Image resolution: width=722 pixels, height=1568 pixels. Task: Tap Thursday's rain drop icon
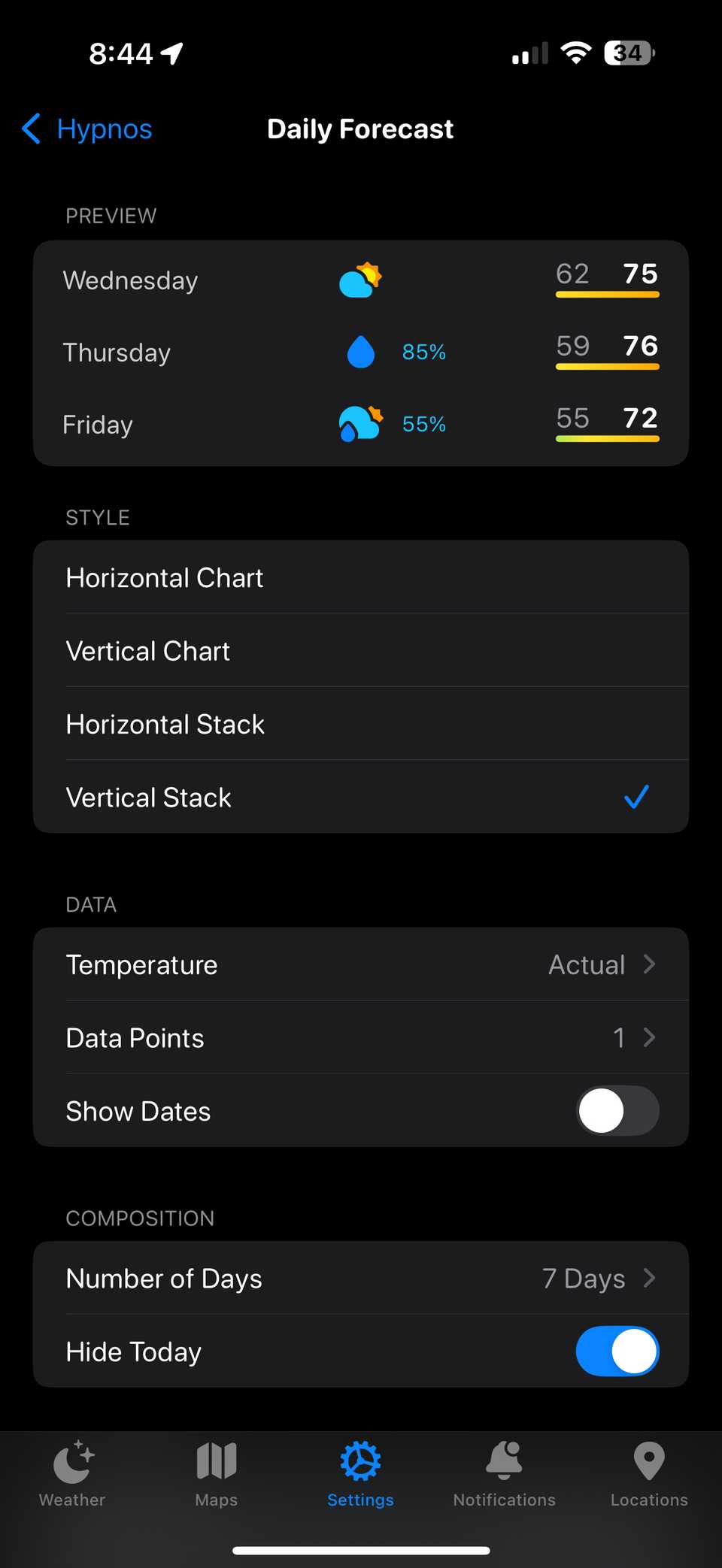(360, 351)
